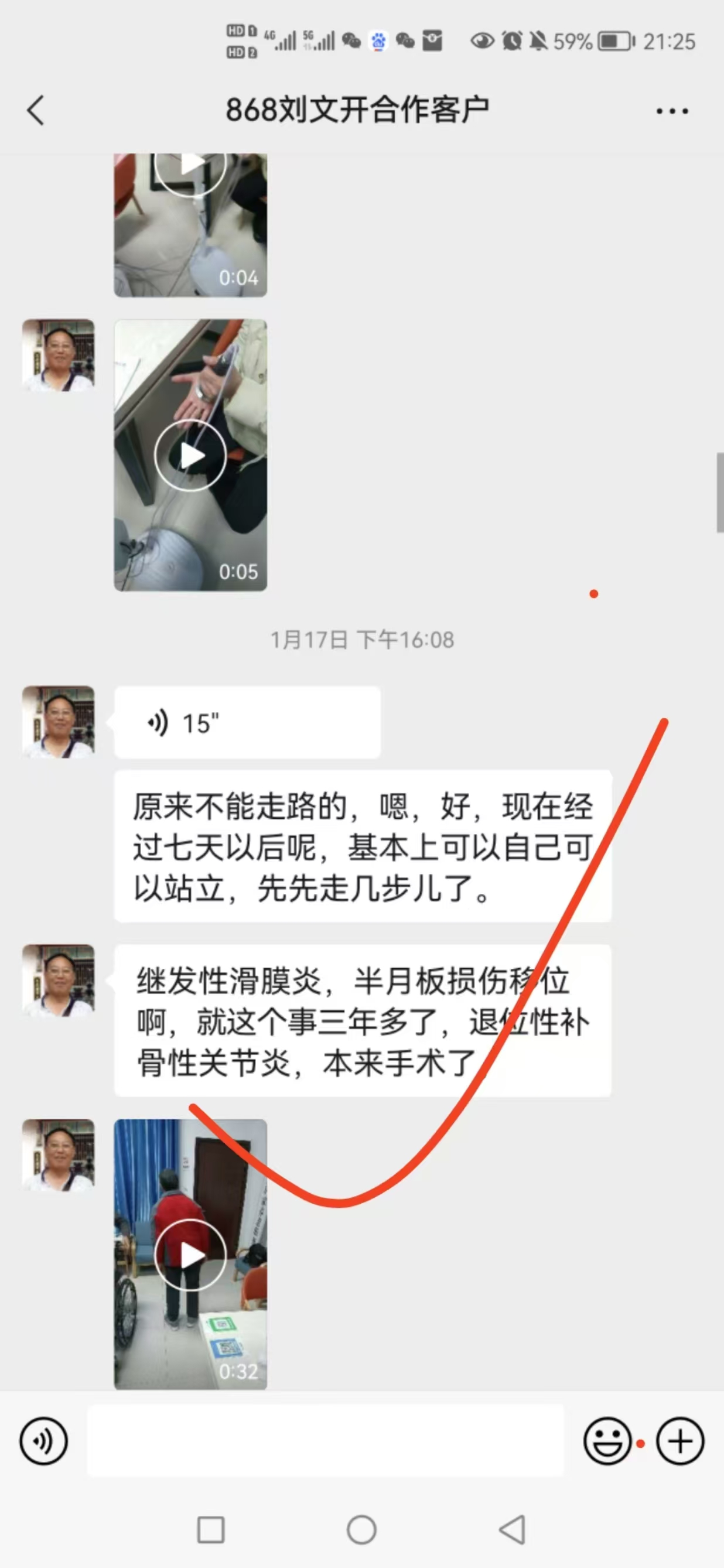Go back from the 868刘文开合作客户 chat
This screenshot has height=1568, width=724.
35,111
